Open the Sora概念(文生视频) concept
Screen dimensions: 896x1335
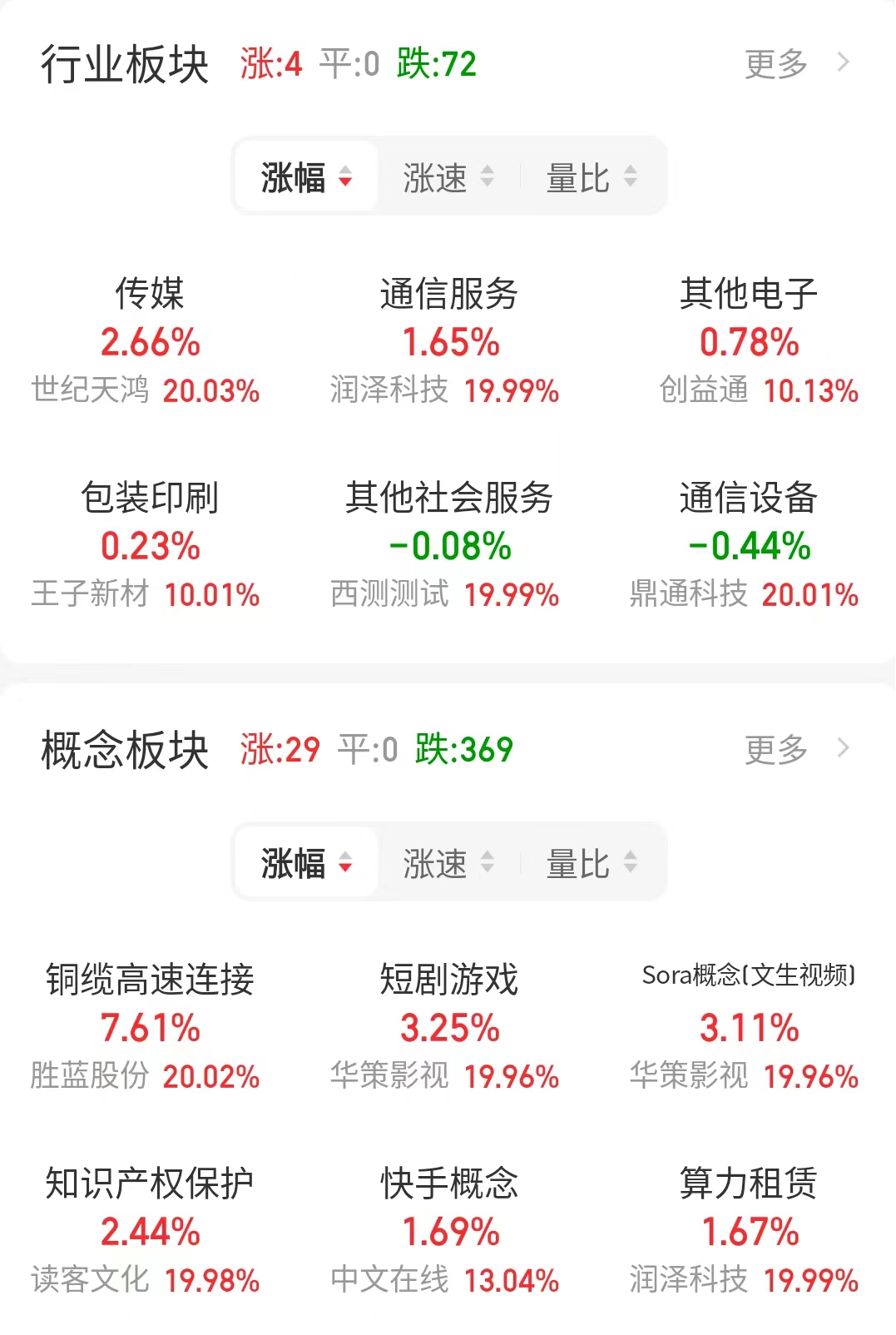(749, 1027)
